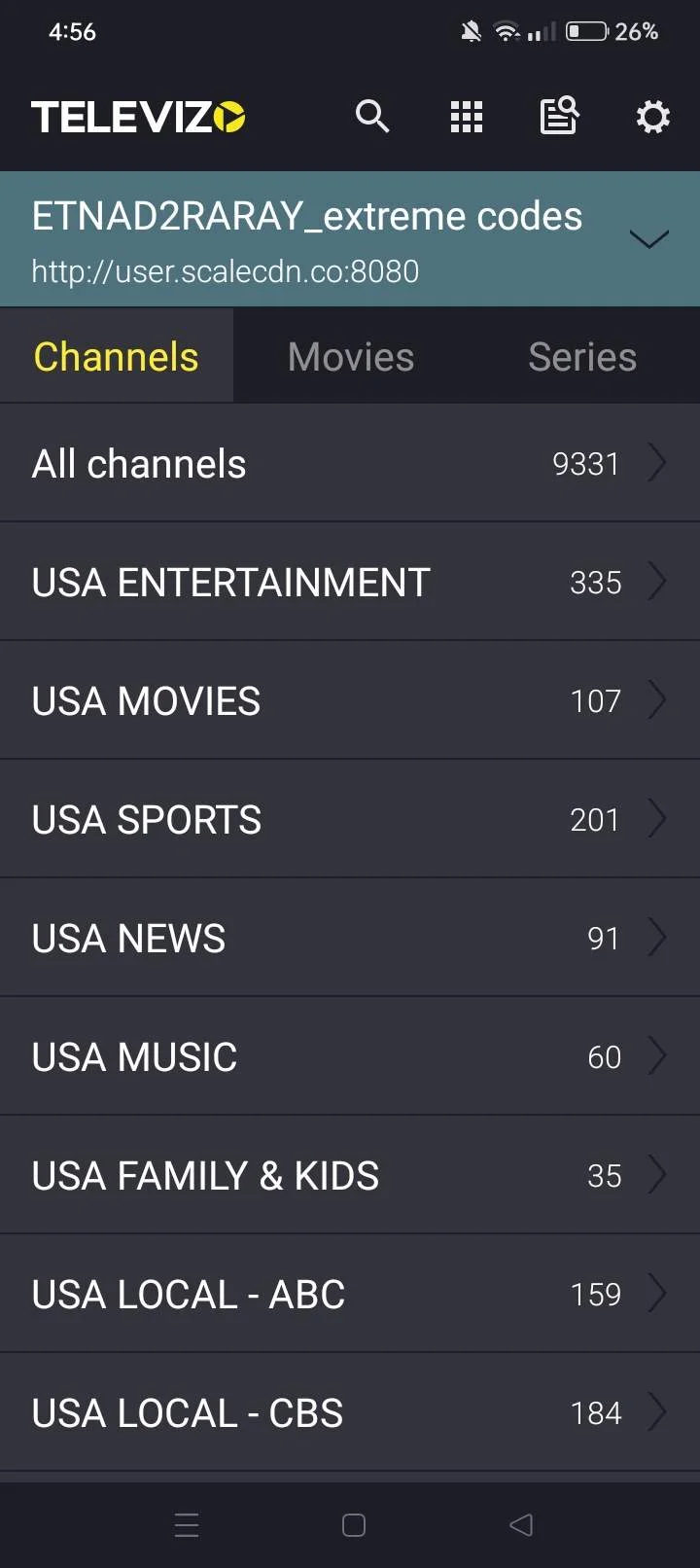Open the search icon
The width and height of the screenshot is (700, 1568).
click(x=372, y=117)
